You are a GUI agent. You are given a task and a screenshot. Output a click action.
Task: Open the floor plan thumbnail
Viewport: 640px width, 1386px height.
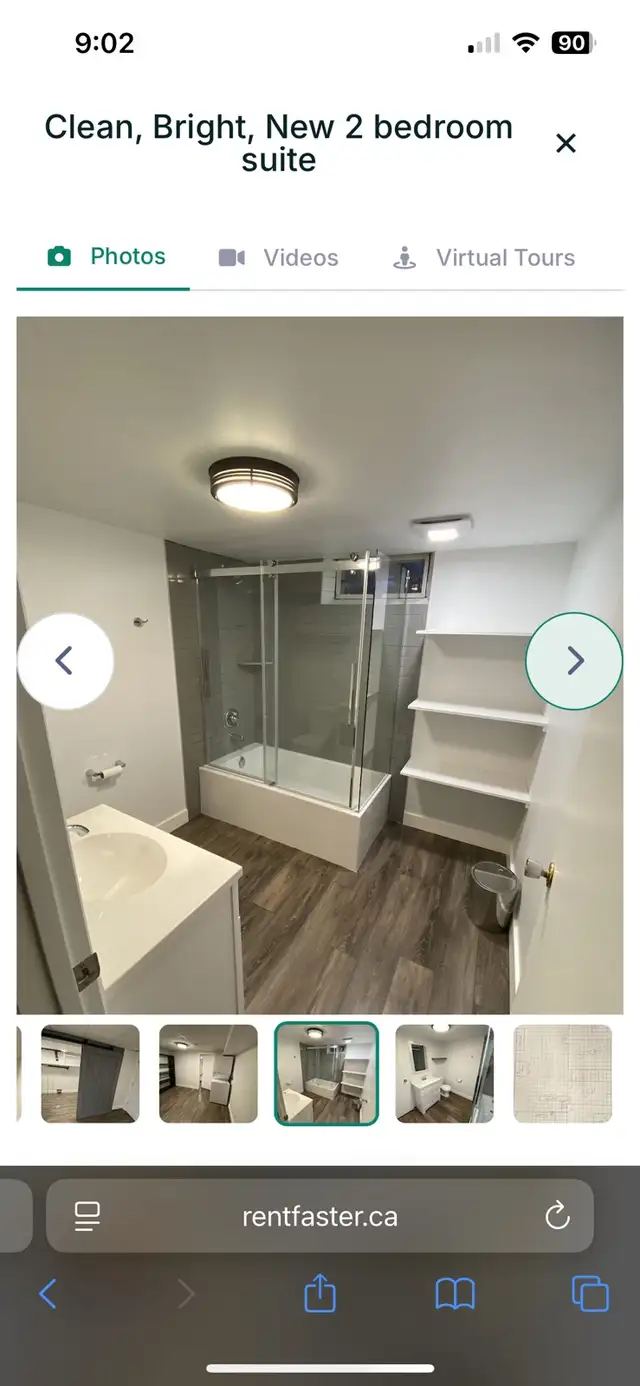tap(562, 1074)
